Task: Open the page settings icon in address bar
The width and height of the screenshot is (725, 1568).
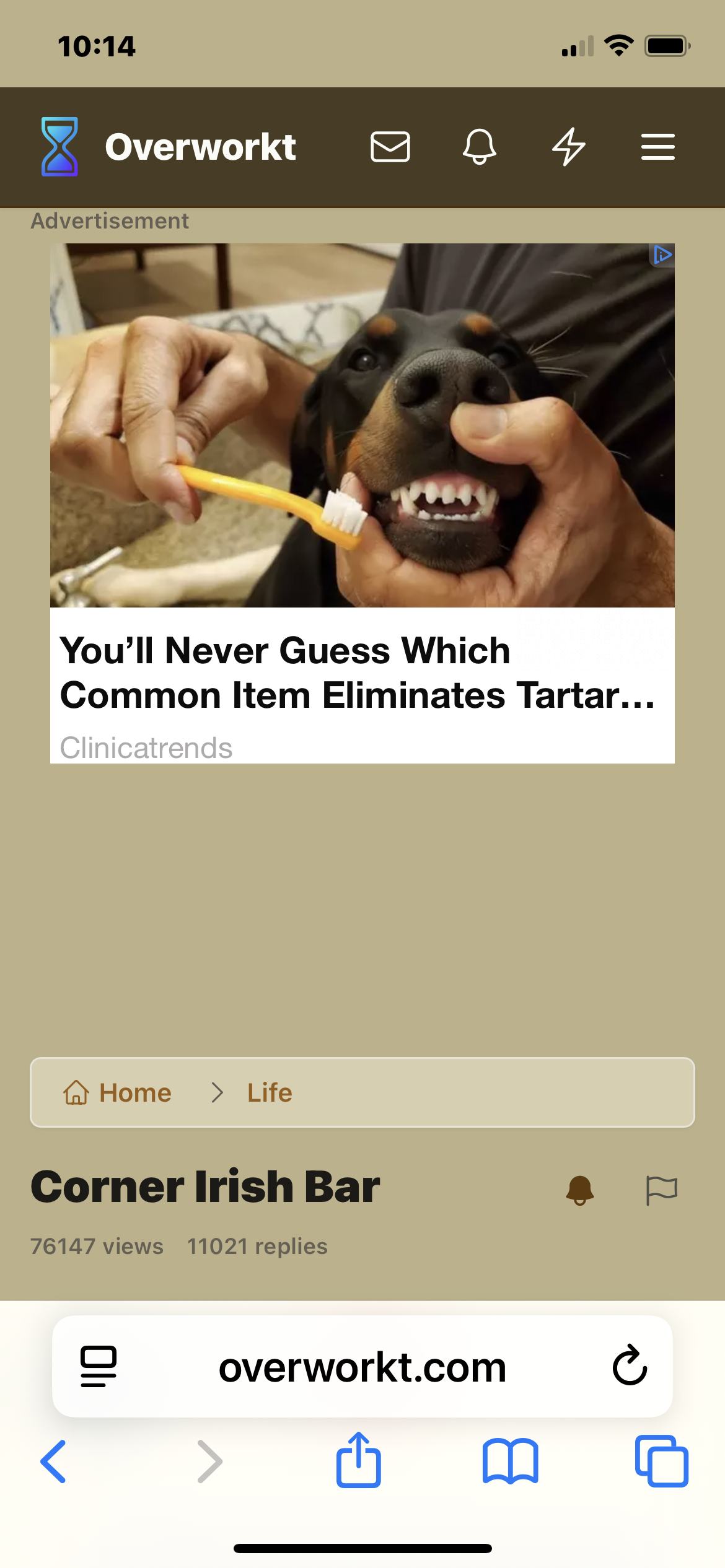Action: tap(99, 1366)
